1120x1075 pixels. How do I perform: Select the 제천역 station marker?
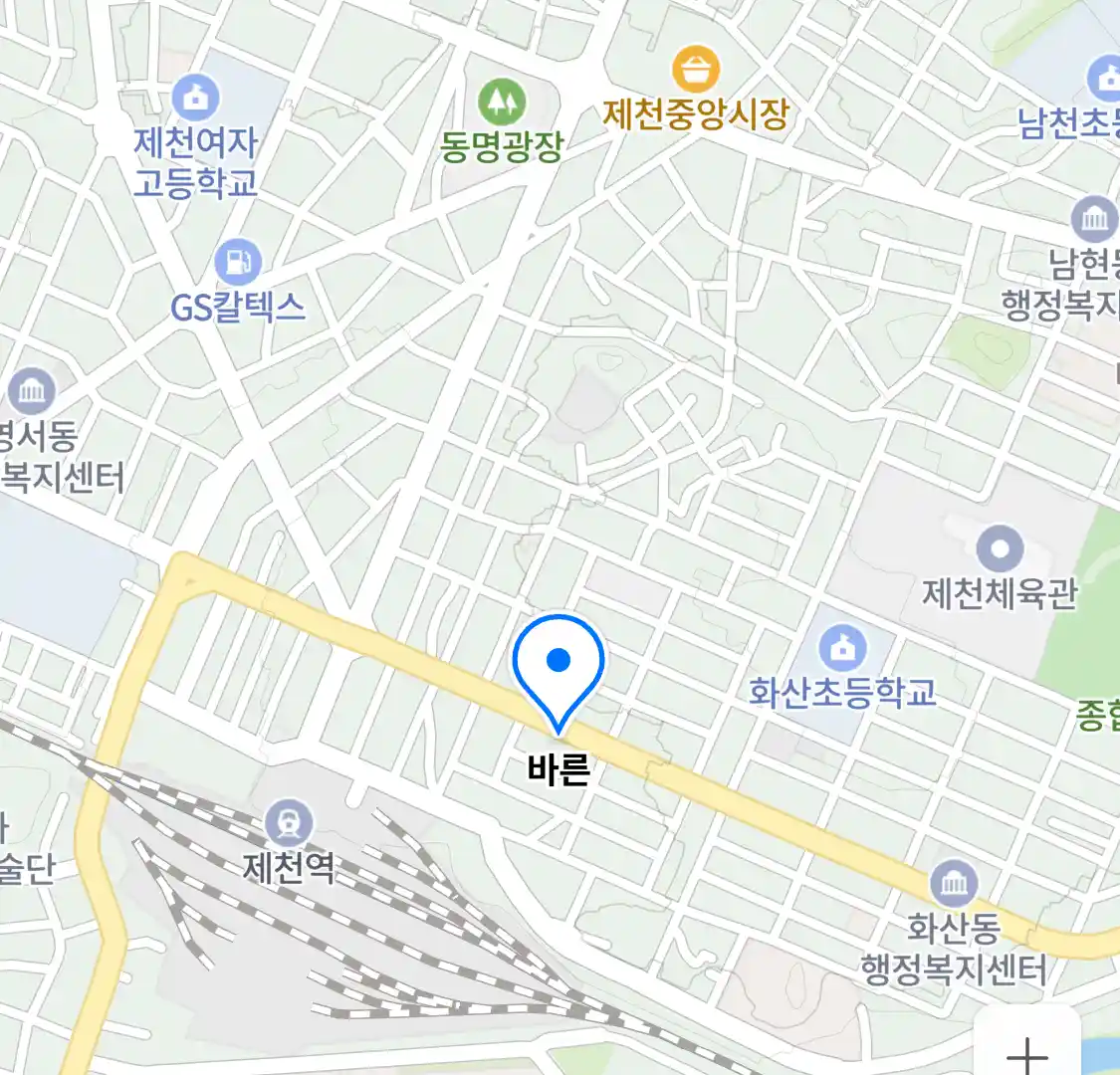point(290,825)
